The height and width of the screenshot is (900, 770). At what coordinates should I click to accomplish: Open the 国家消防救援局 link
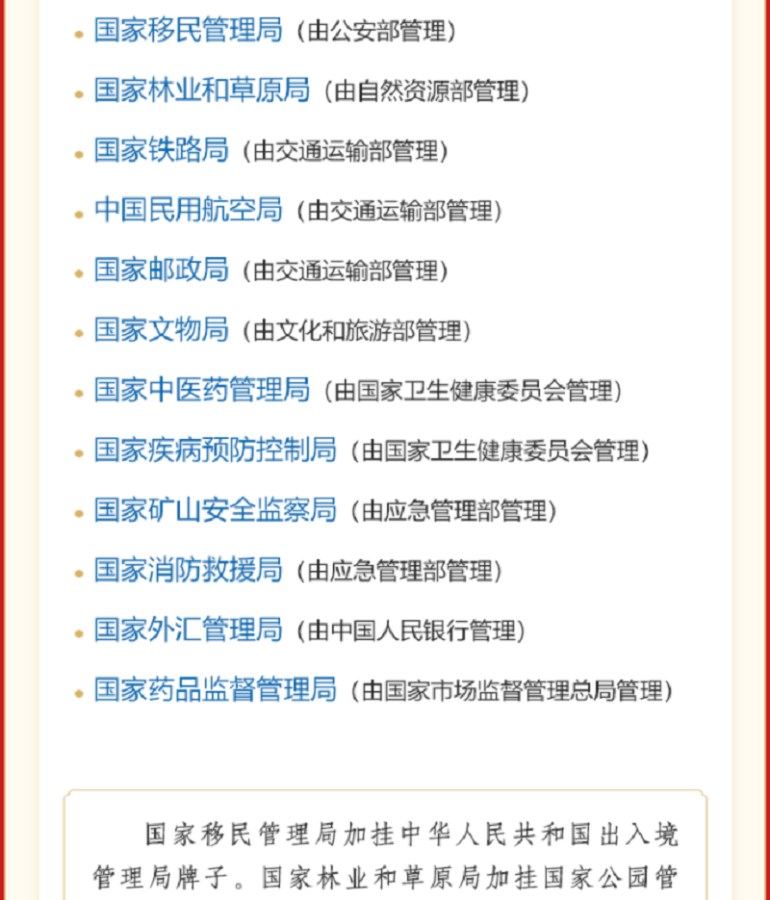click(188, 570)
